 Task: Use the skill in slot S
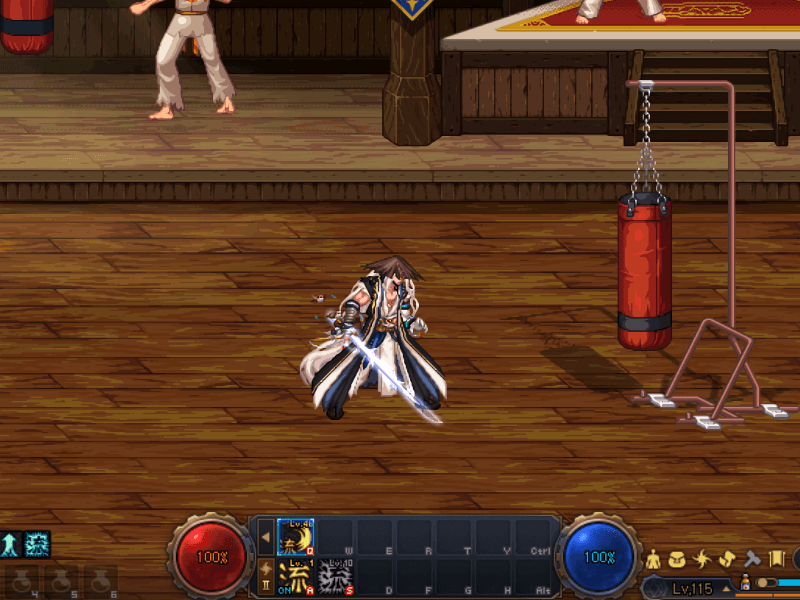[x=336, y=577]
